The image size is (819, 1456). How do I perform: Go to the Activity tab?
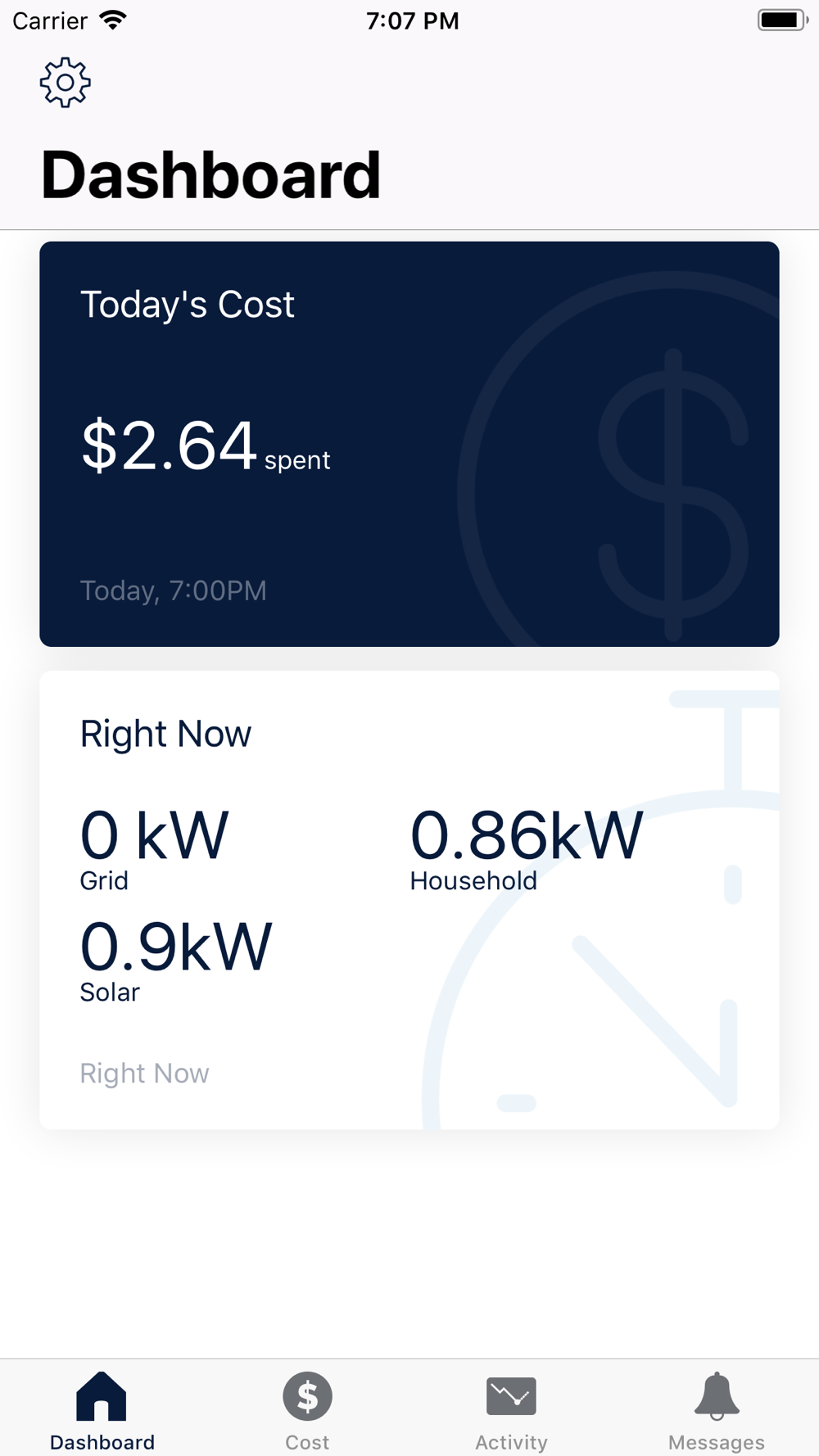pos(511,1410)
